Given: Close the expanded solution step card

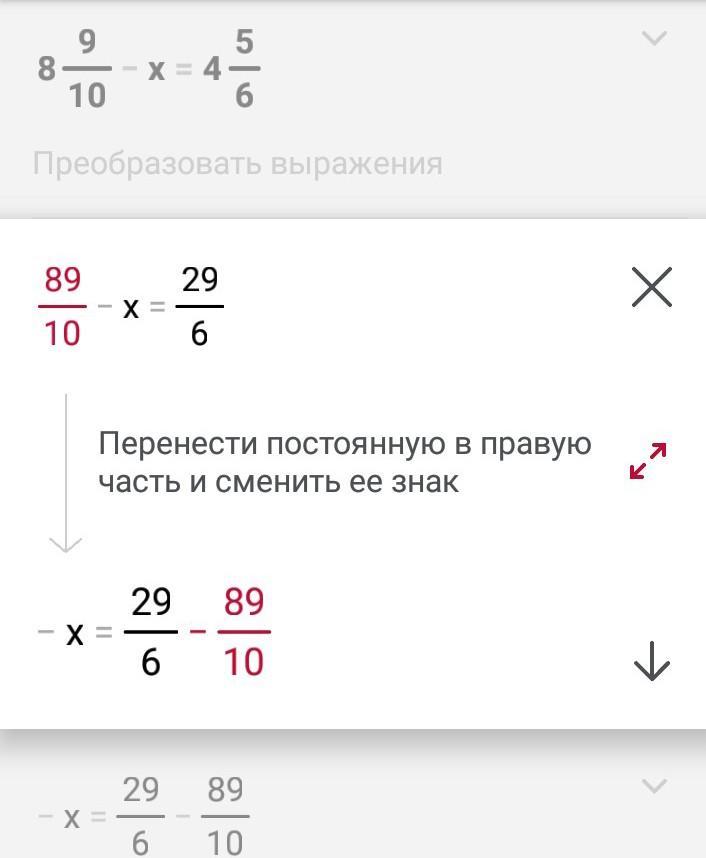Looking at the screenshot, I should pyautogui.click(x=652, y=288).
